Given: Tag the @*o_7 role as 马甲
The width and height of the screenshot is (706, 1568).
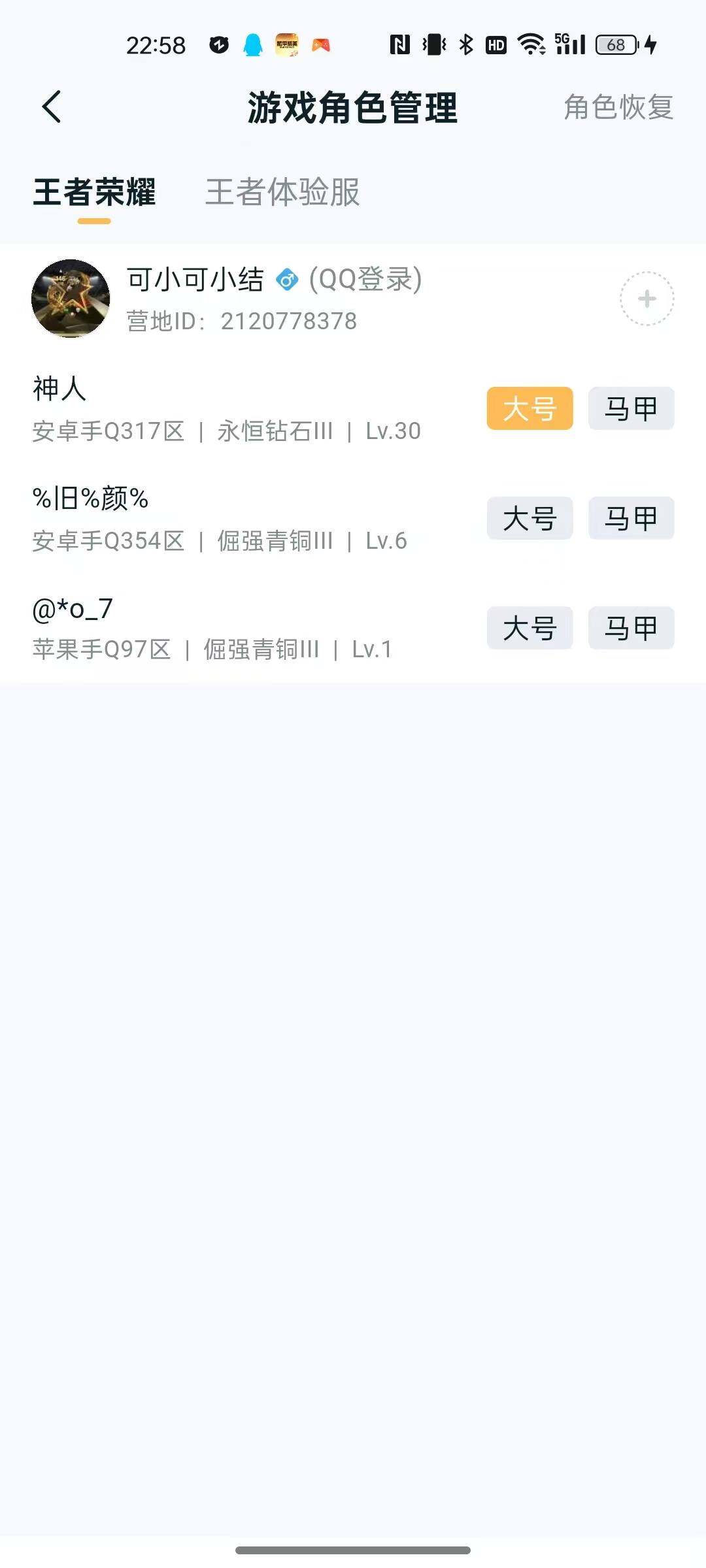Looking at the screenshot, I should (x=630, y=628).
